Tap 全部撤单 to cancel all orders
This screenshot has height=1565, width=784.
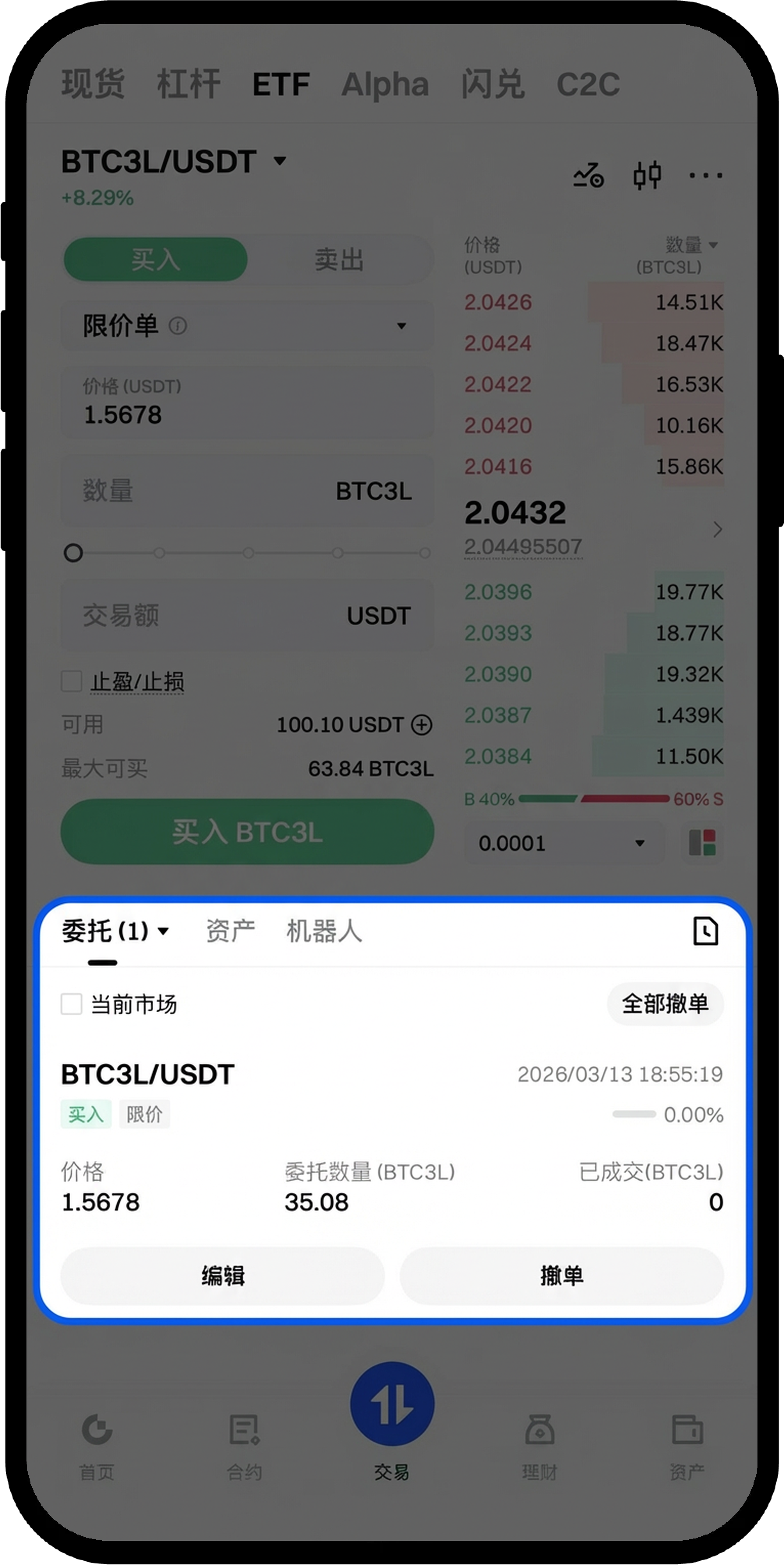[x=665, y=1004]
